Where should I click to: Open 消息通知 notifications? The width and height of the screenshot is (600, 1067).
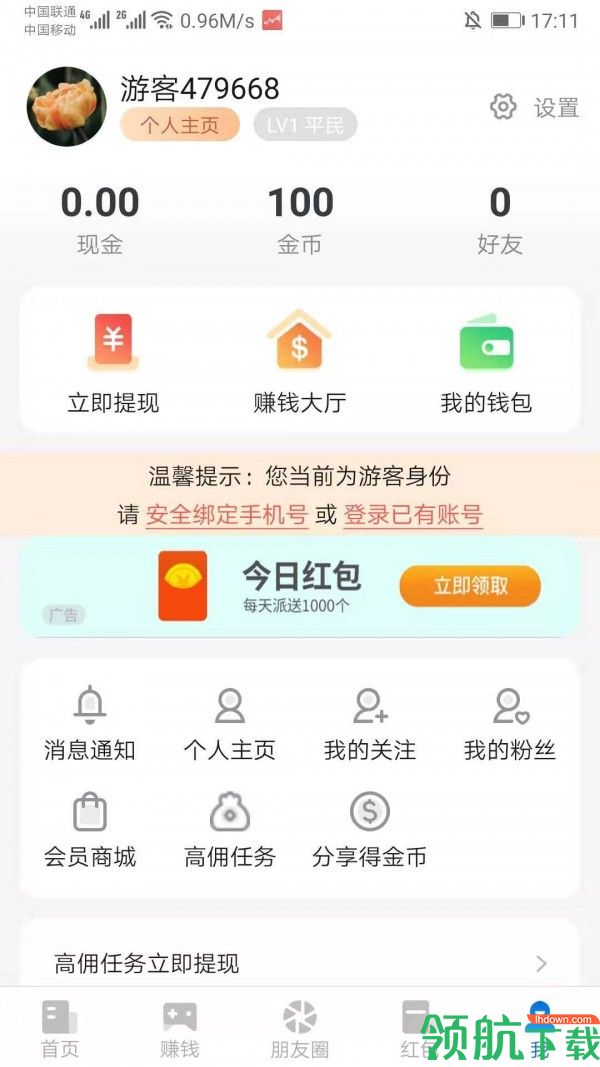(x=90, y=724)
